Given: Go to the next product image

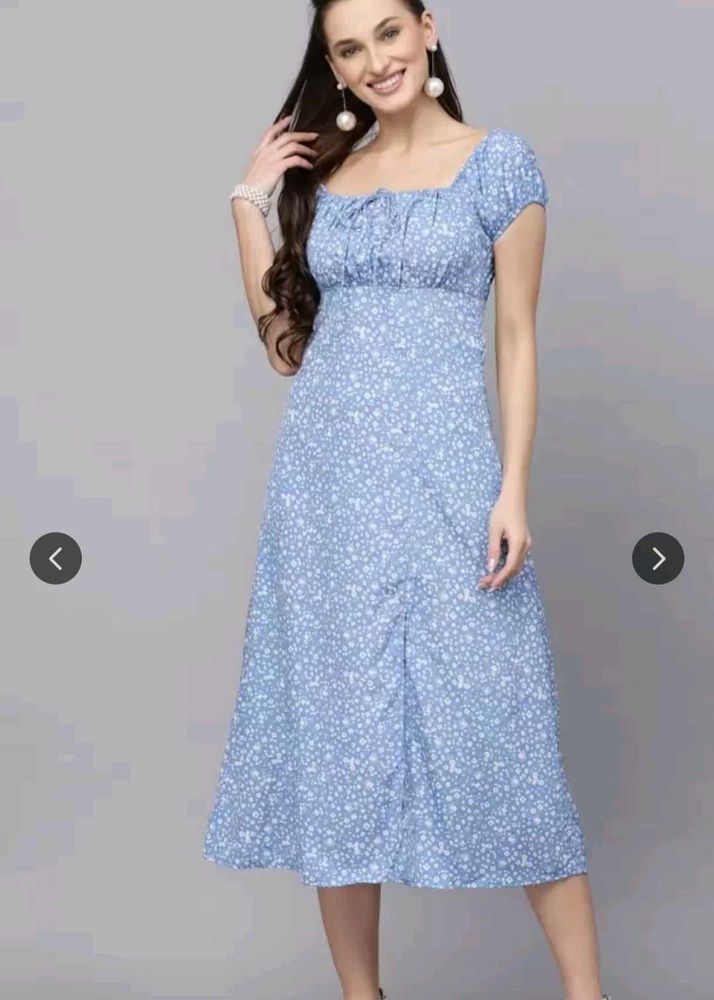Looking at the screenshot, I should pyautogui.click(x=658, y=558).
